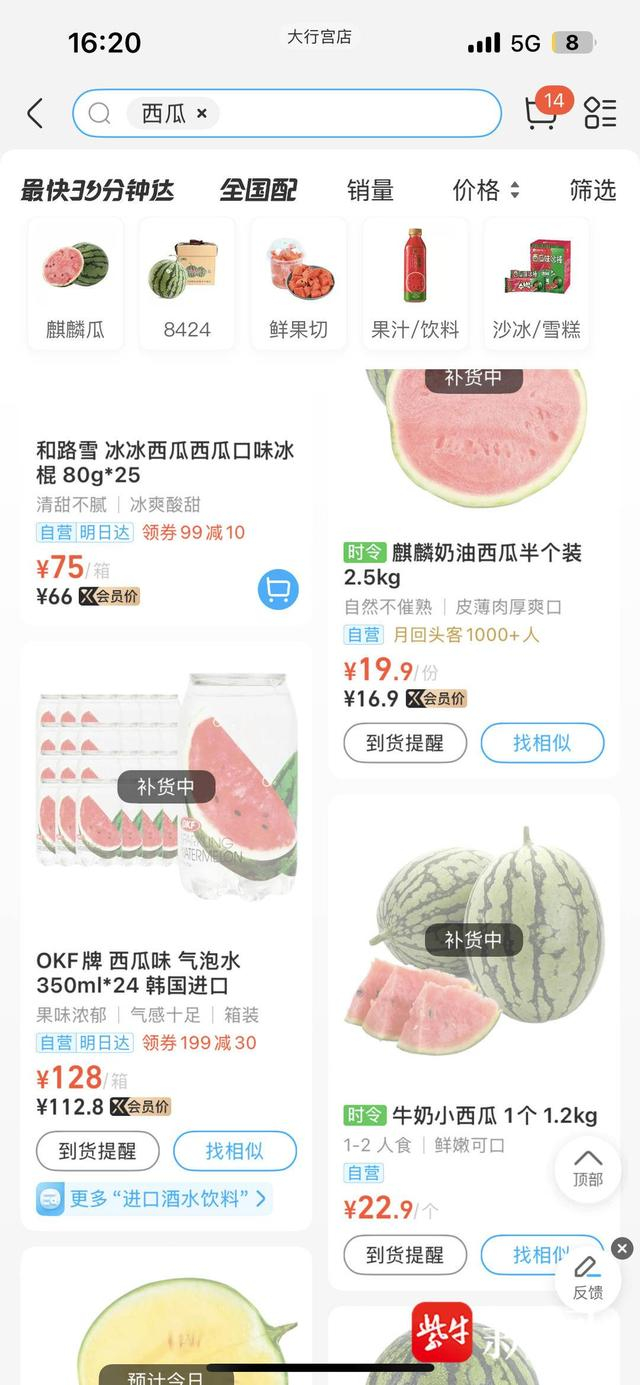
Task: Jump back to top with 顶部 button
Action: click(x=588, y=1168)
